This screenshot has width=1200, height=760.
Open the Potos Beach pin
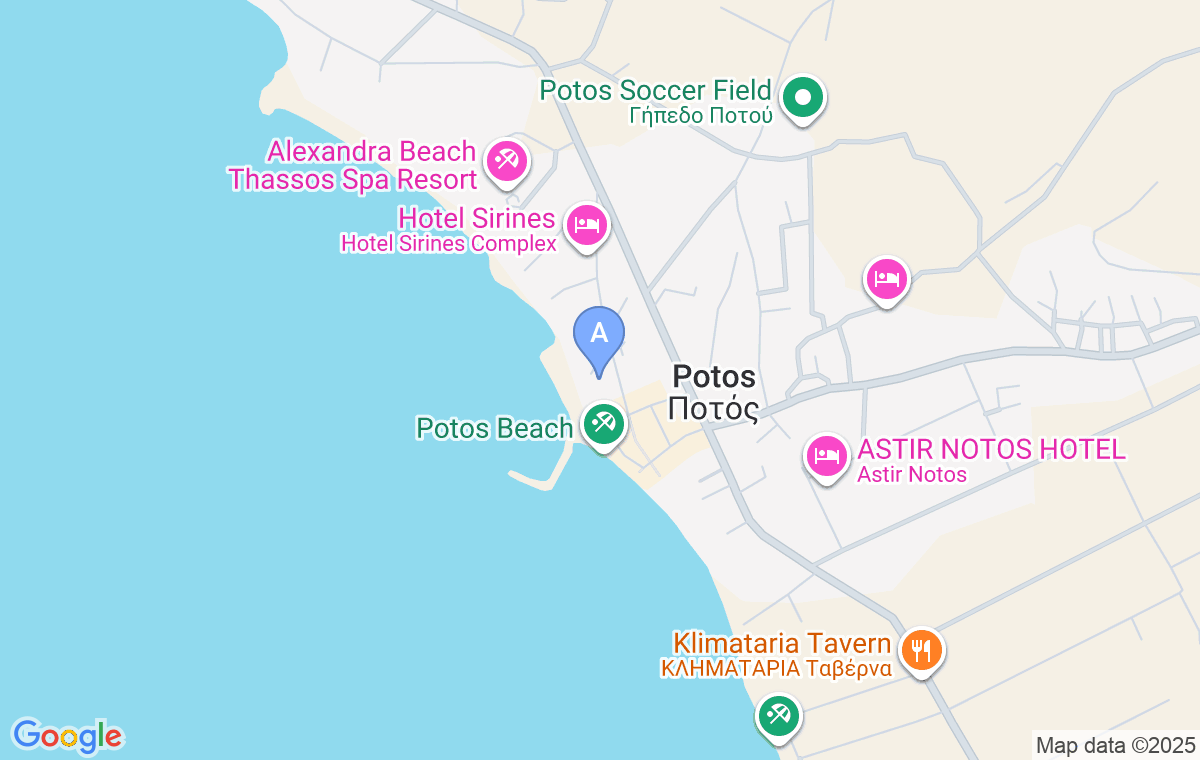click(603, 425)
